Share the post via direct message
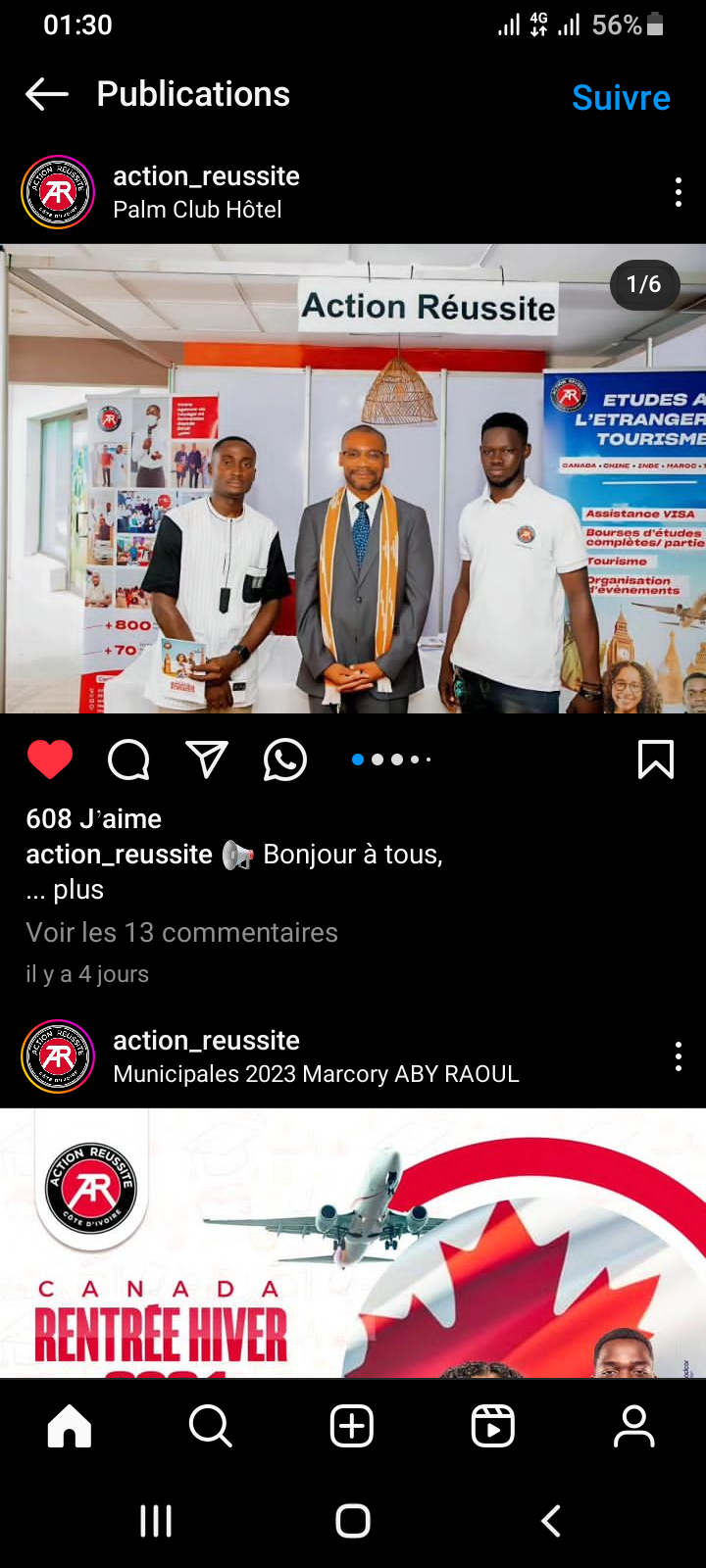The width and height of the screenshot is (706, 1568). pos(207,759)
